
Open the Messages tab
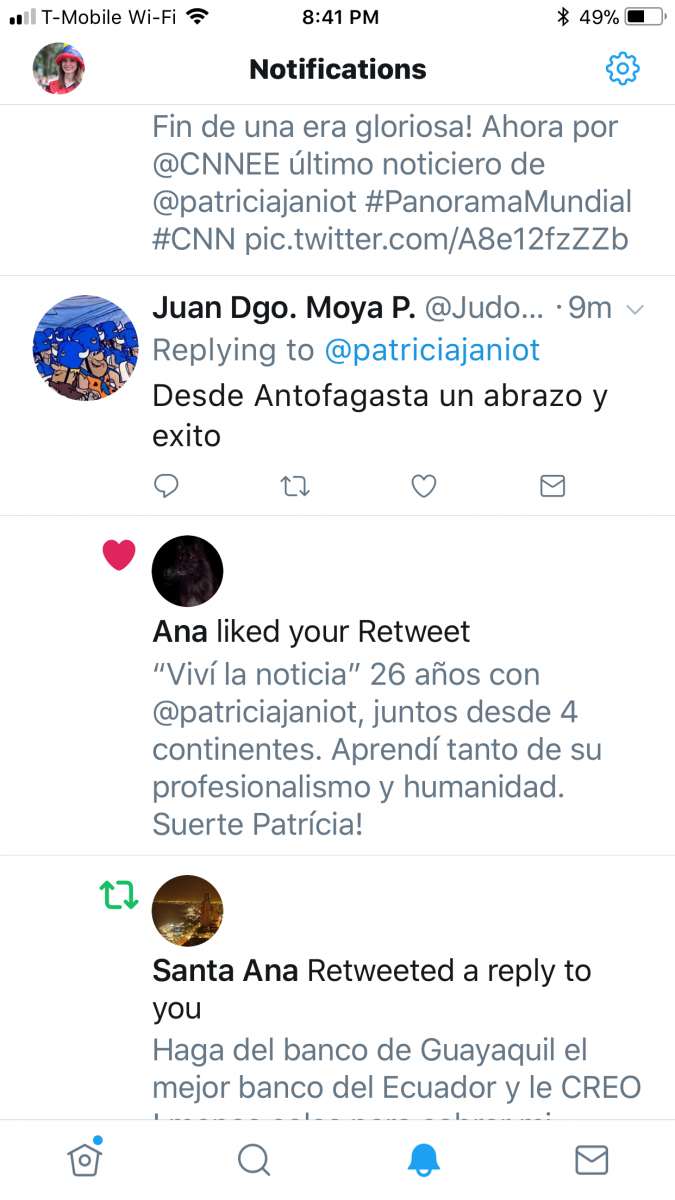(x=592, y=1160)
